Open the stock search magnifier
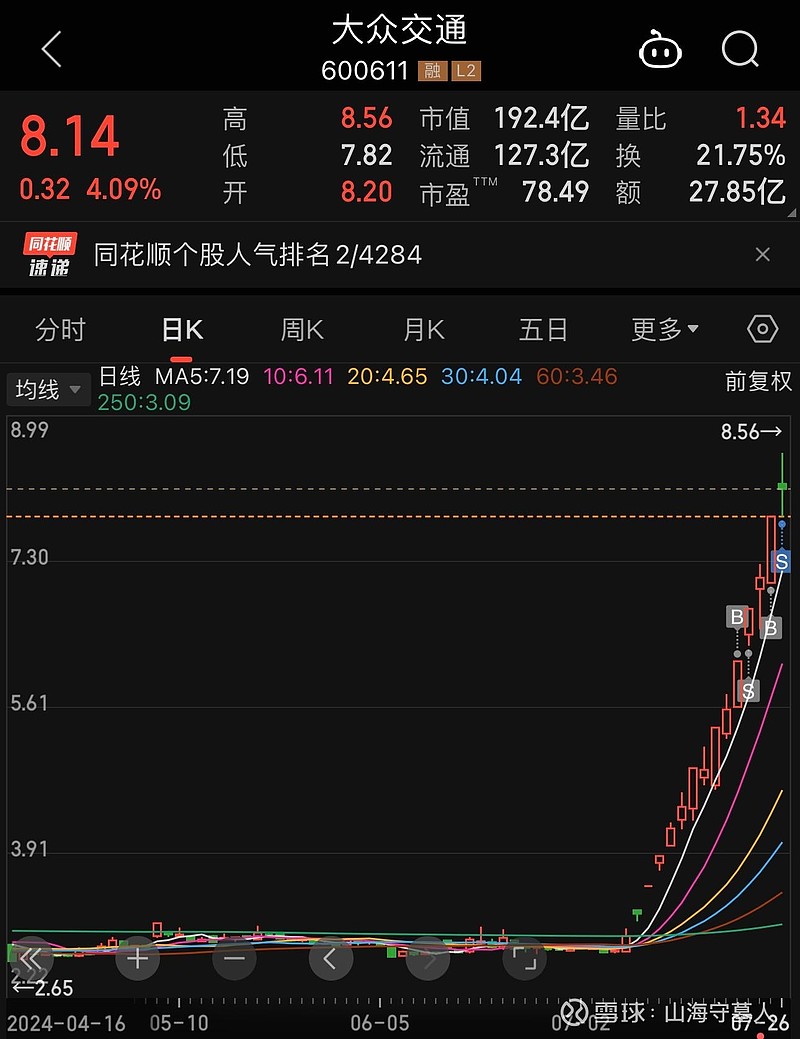This screenshot has width=800, height=1039. point(739,49)
